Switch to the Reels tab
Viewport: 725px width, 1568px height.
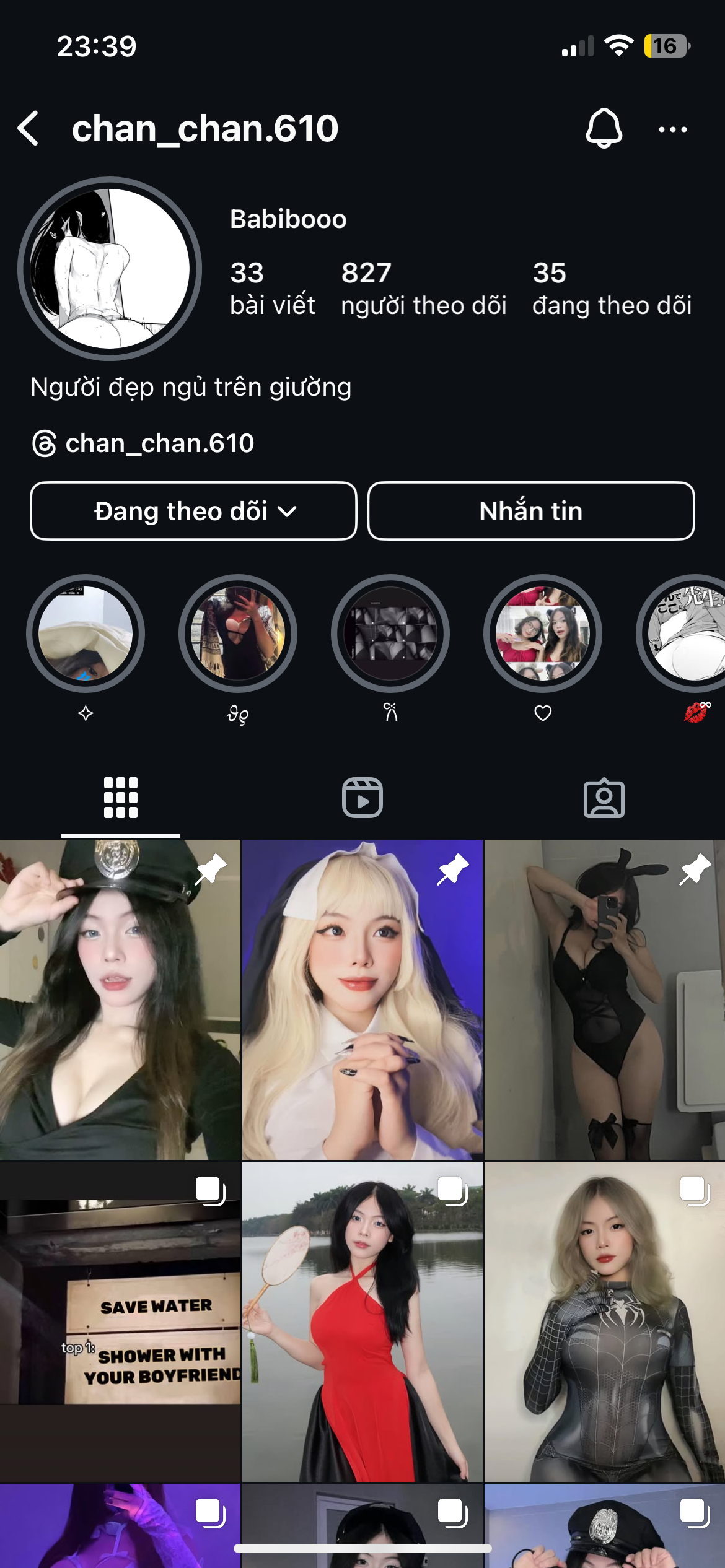coord(362,798)
